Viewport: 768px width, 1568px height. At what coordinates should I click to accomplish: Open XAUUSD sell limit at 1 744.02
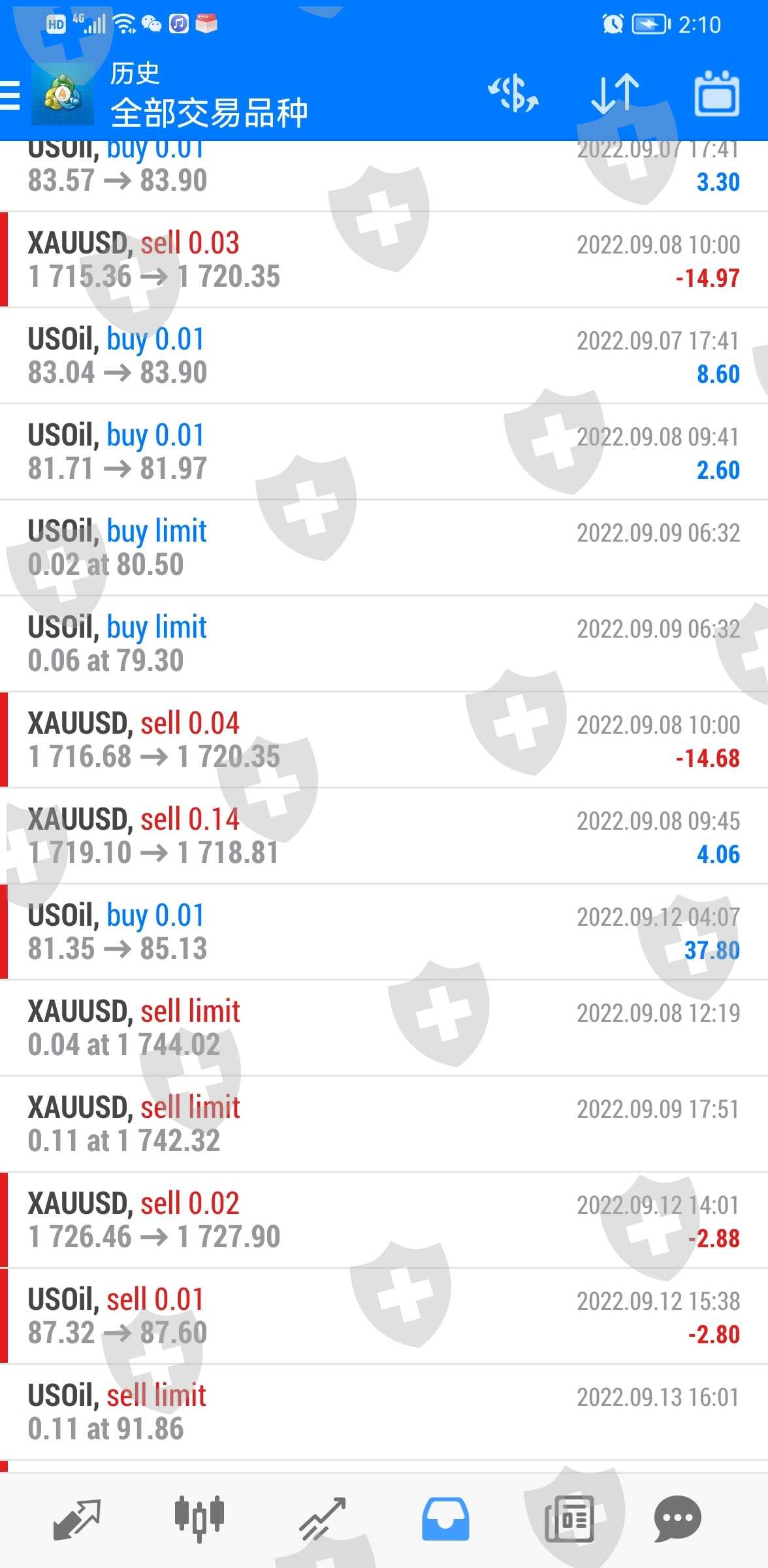pyautogui.click(x=384, y=1028)
